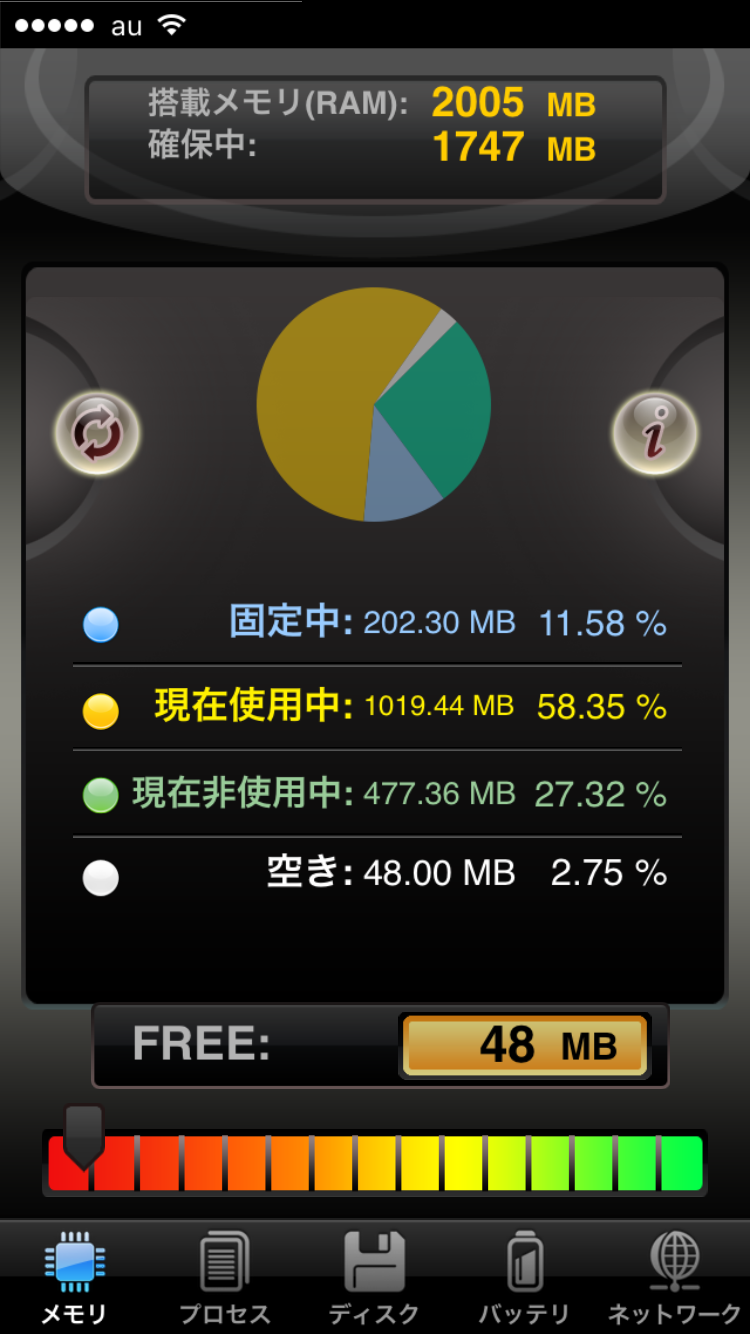
Task: Open the ディスク tab
Action: click(x=374, y=1278)
